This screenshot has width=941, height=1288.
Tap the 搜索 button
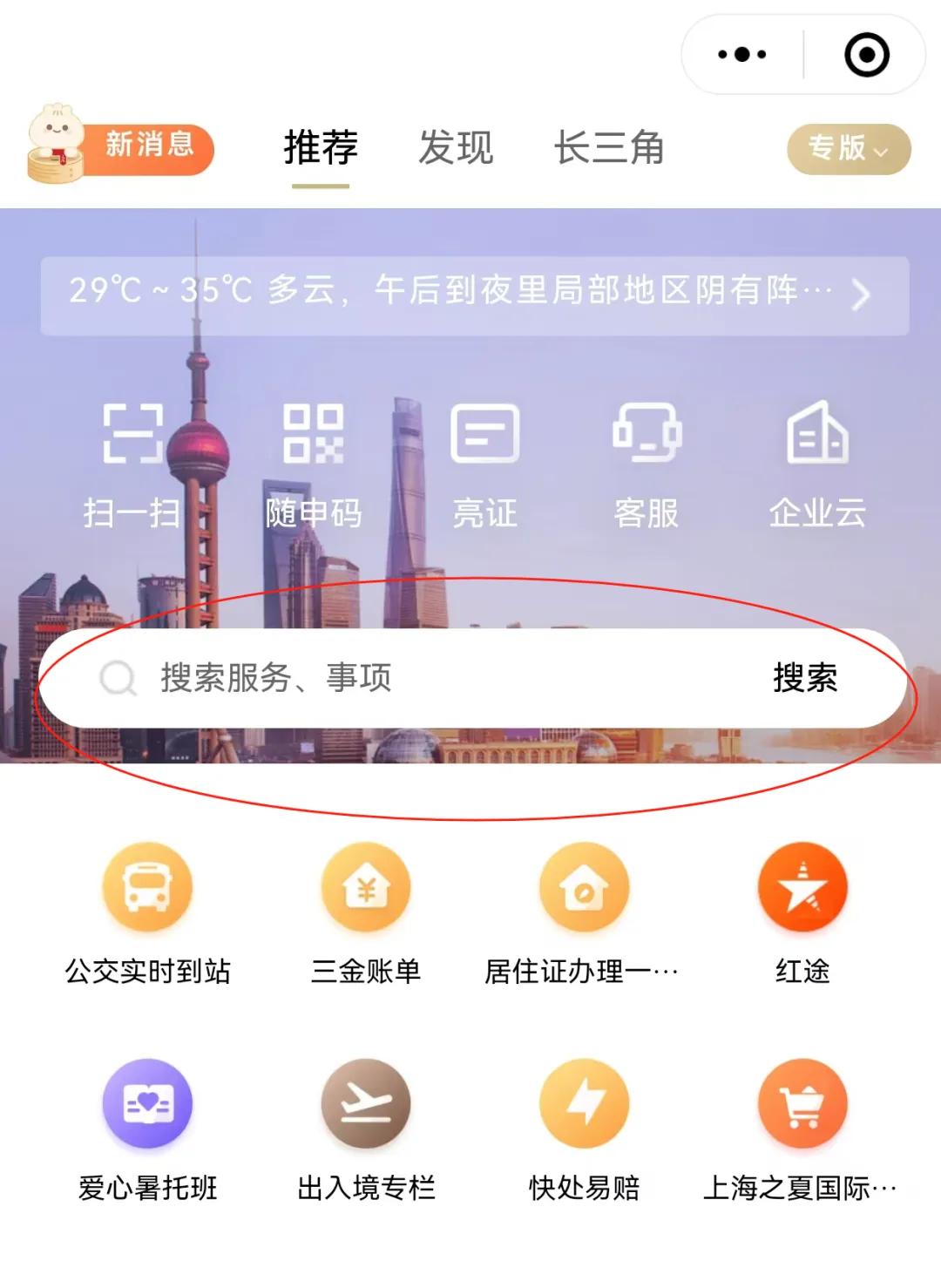click(805, 678)
